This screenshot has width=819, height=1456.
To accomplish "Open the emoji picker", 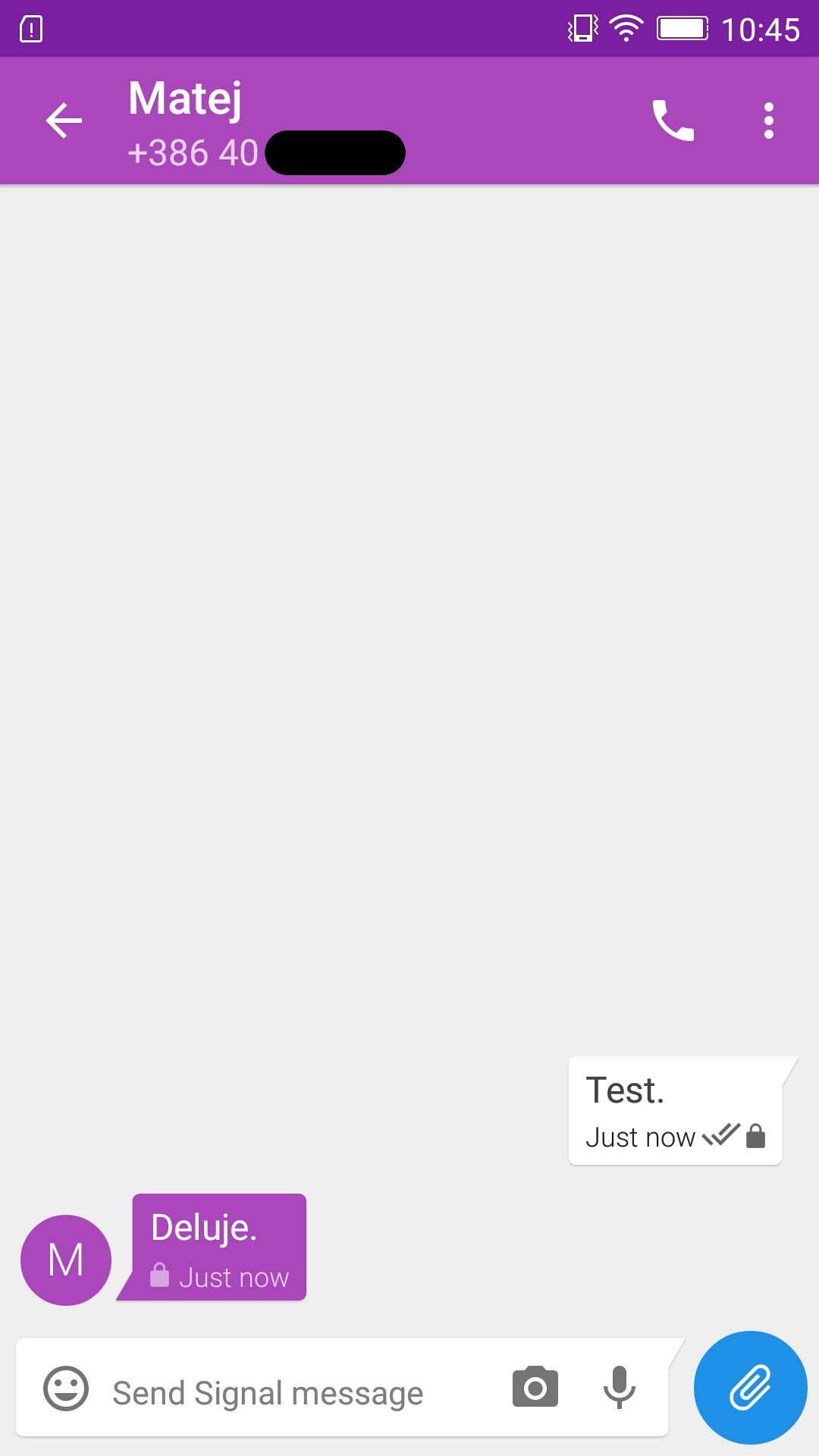I will point(66,1389).
